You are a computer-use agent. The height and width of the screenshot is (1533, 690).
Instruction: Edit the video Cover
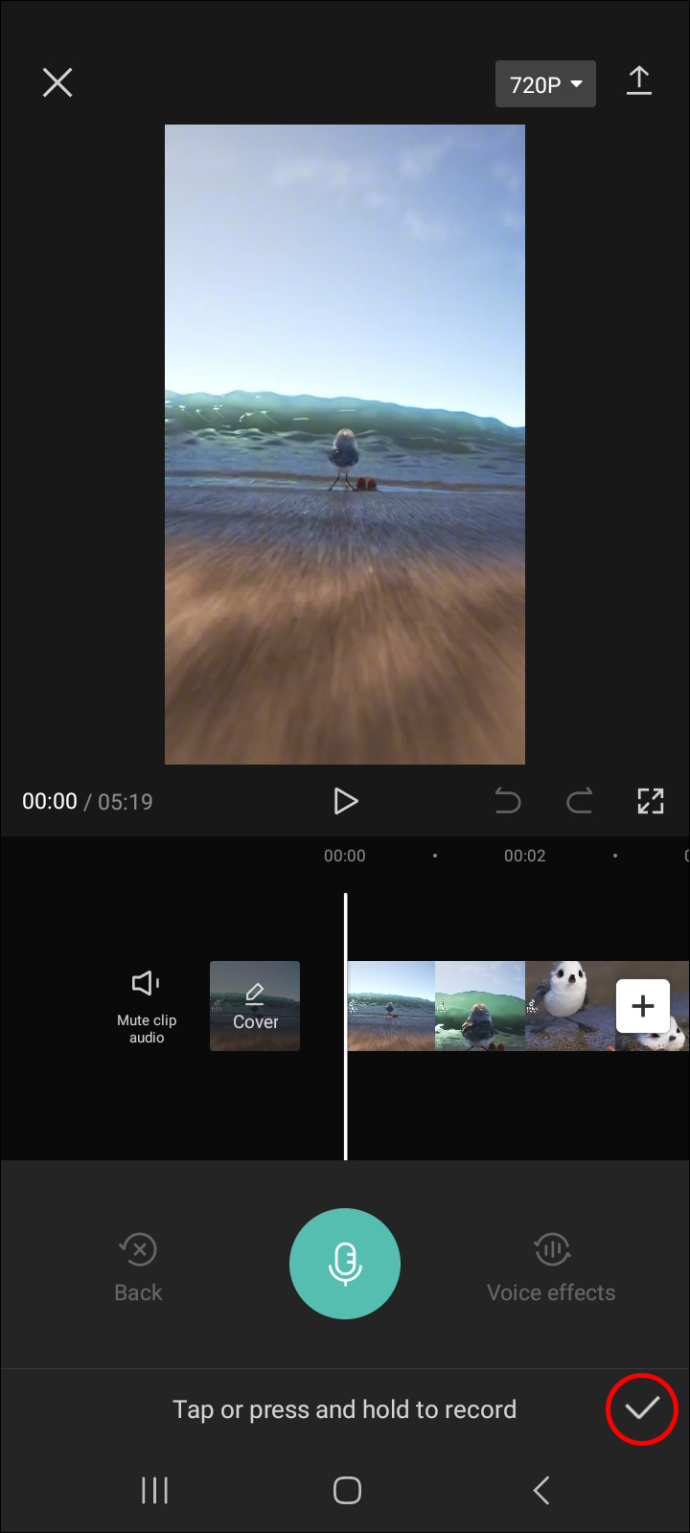click(255, 1006)
